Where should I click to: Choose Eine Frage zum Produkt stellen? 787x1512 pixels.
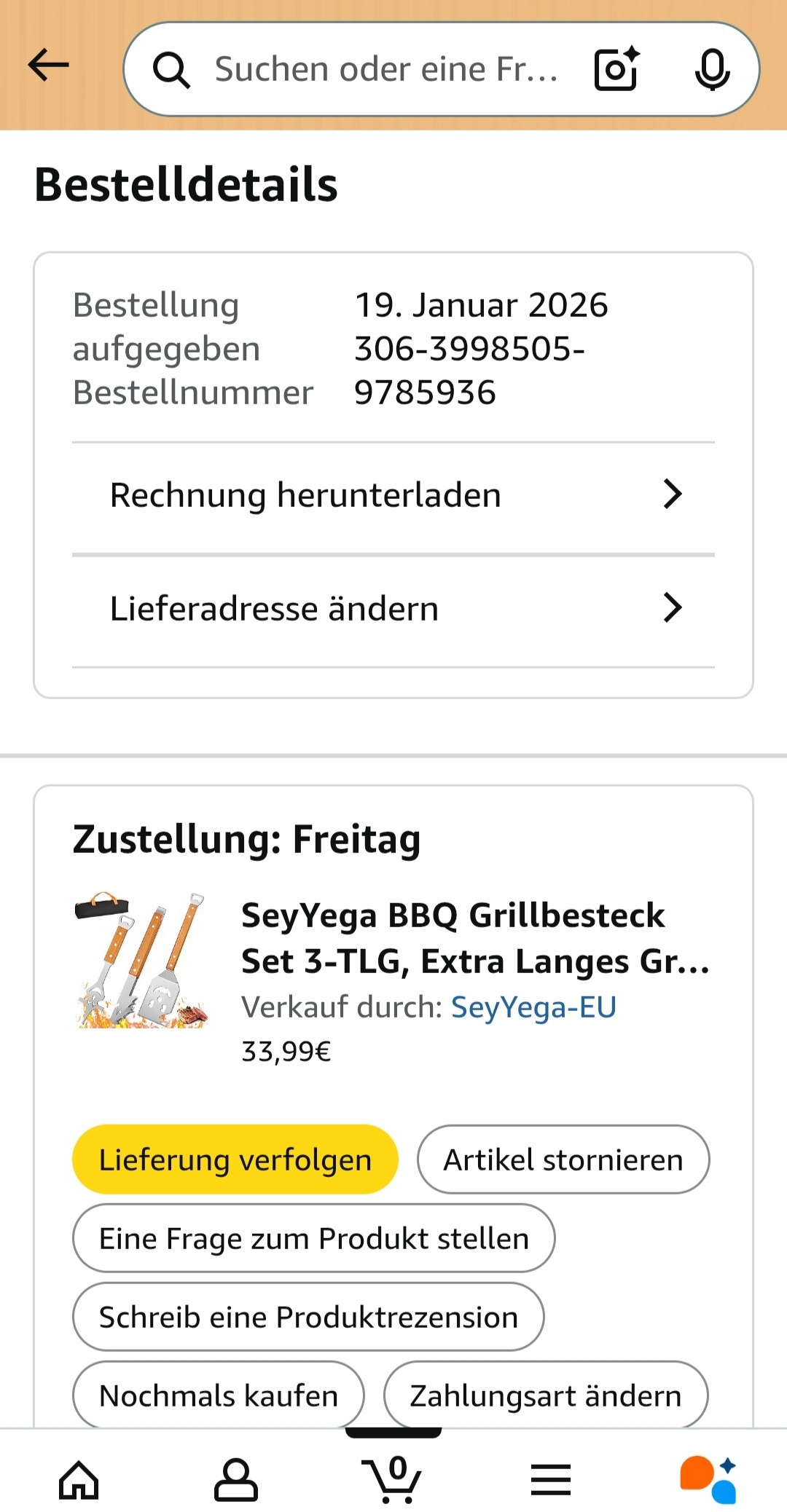point(313,1238)
